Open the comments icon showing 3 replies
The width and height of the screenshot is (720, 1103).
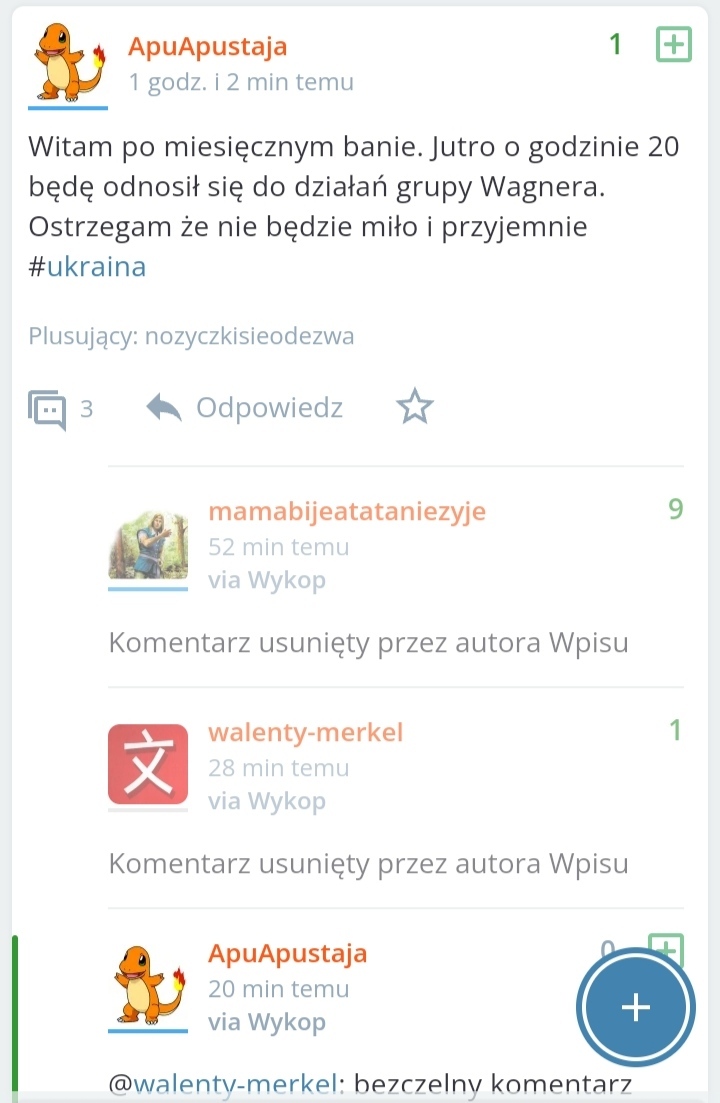(47, 409)
